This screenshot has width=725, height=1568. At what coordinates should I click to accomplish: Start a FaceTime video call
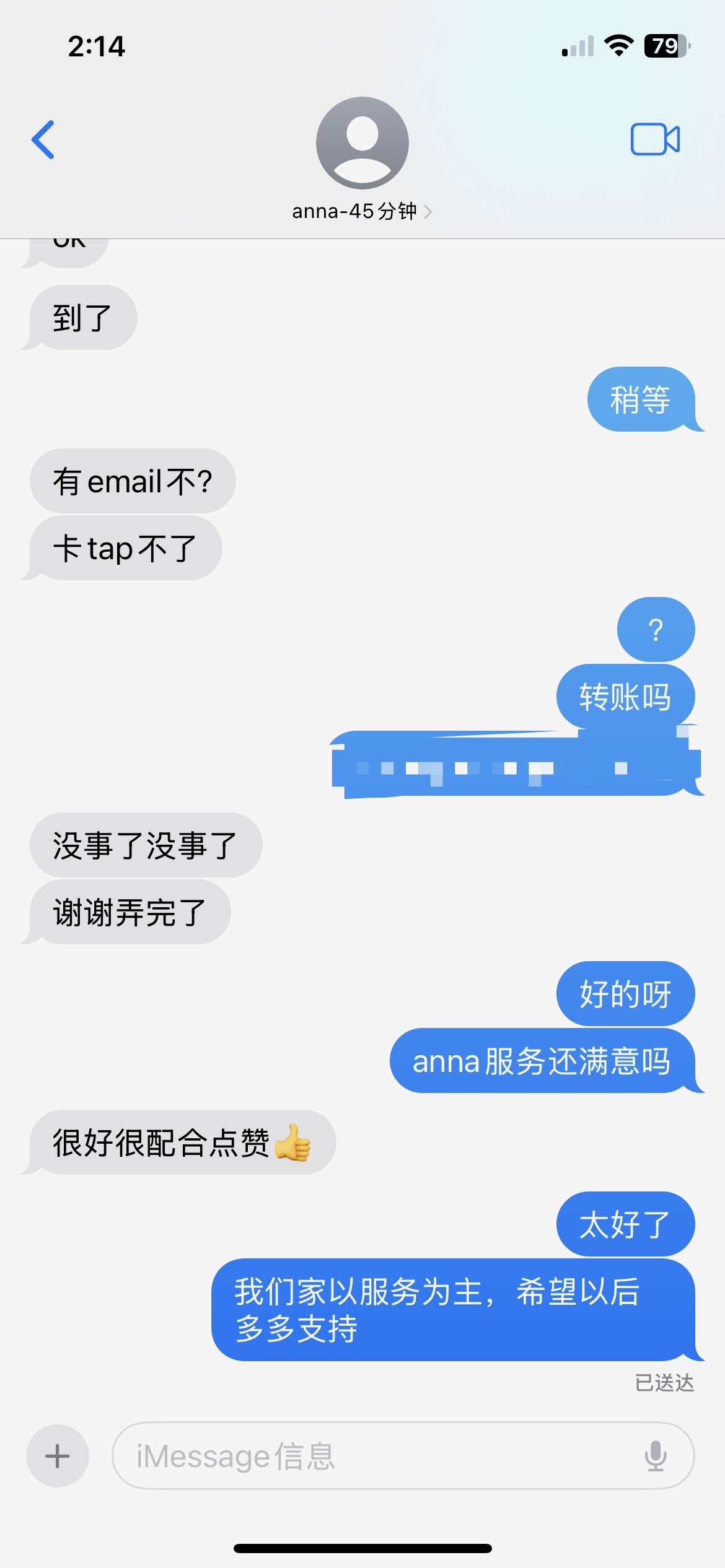[655, 139]
